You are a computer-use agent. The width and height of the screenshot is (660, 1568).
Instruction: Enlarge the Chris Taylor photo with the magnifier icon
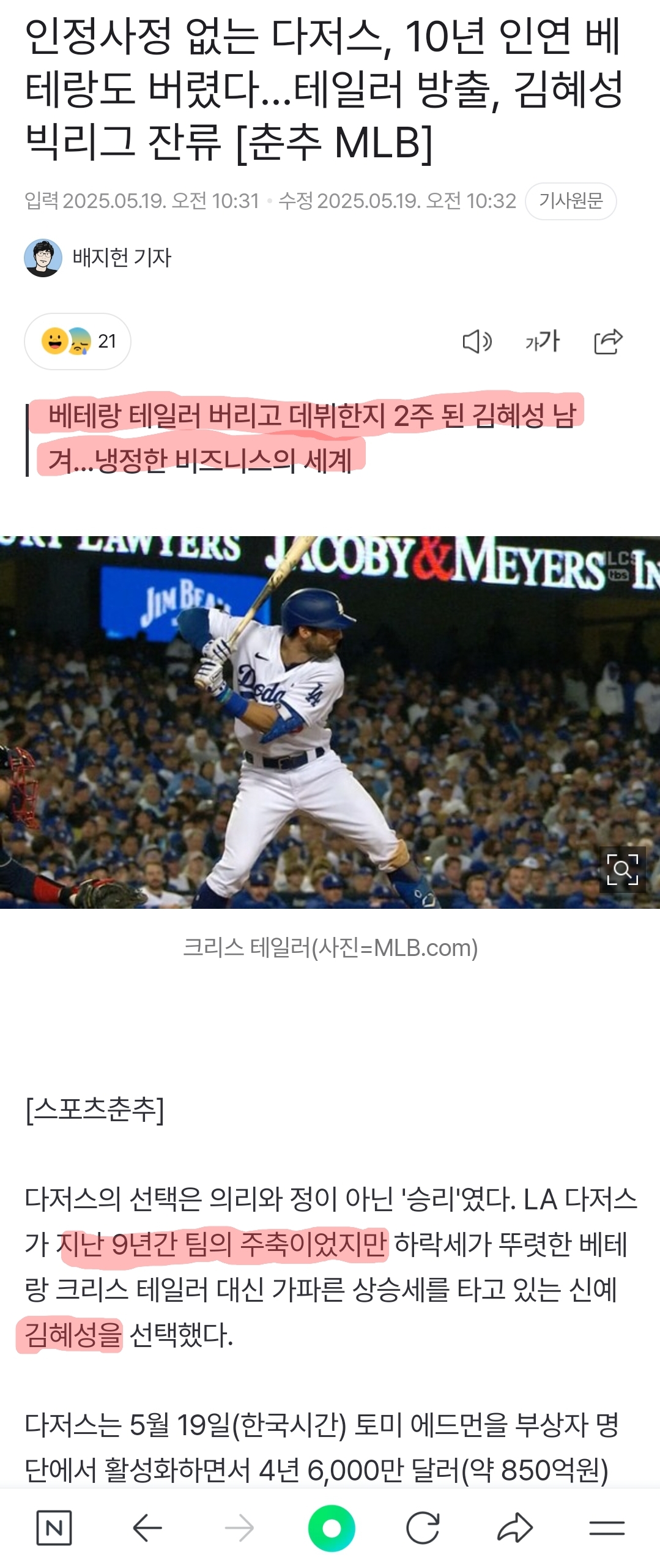(622, 869)
